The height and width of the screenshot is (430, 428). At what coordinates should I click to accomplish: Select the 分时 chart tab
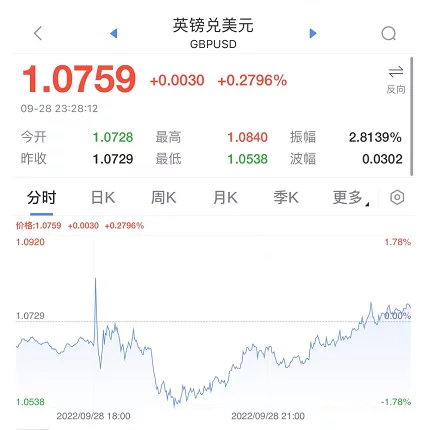[x=42, y=198]
